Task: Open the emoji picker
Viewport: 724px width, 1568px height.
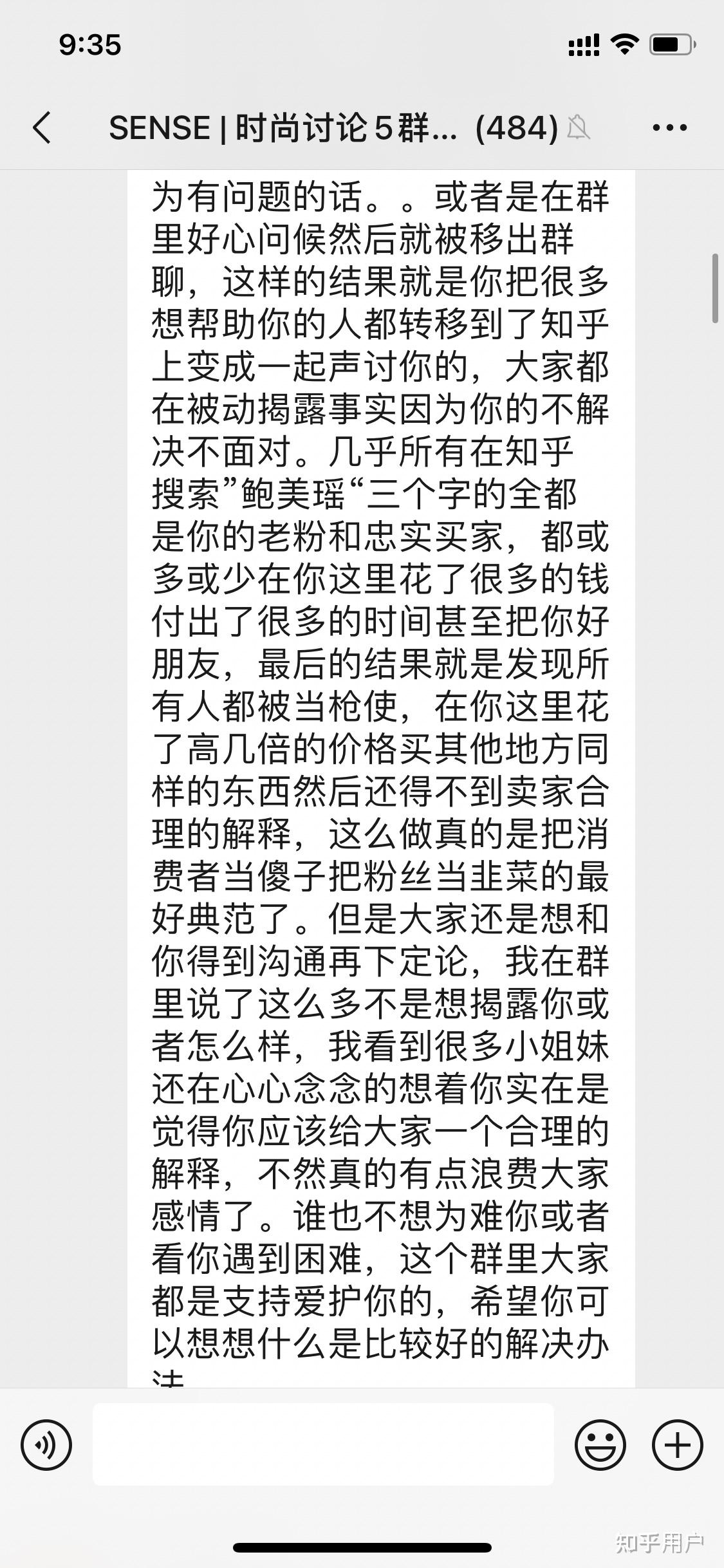Action: (600, 1444)
